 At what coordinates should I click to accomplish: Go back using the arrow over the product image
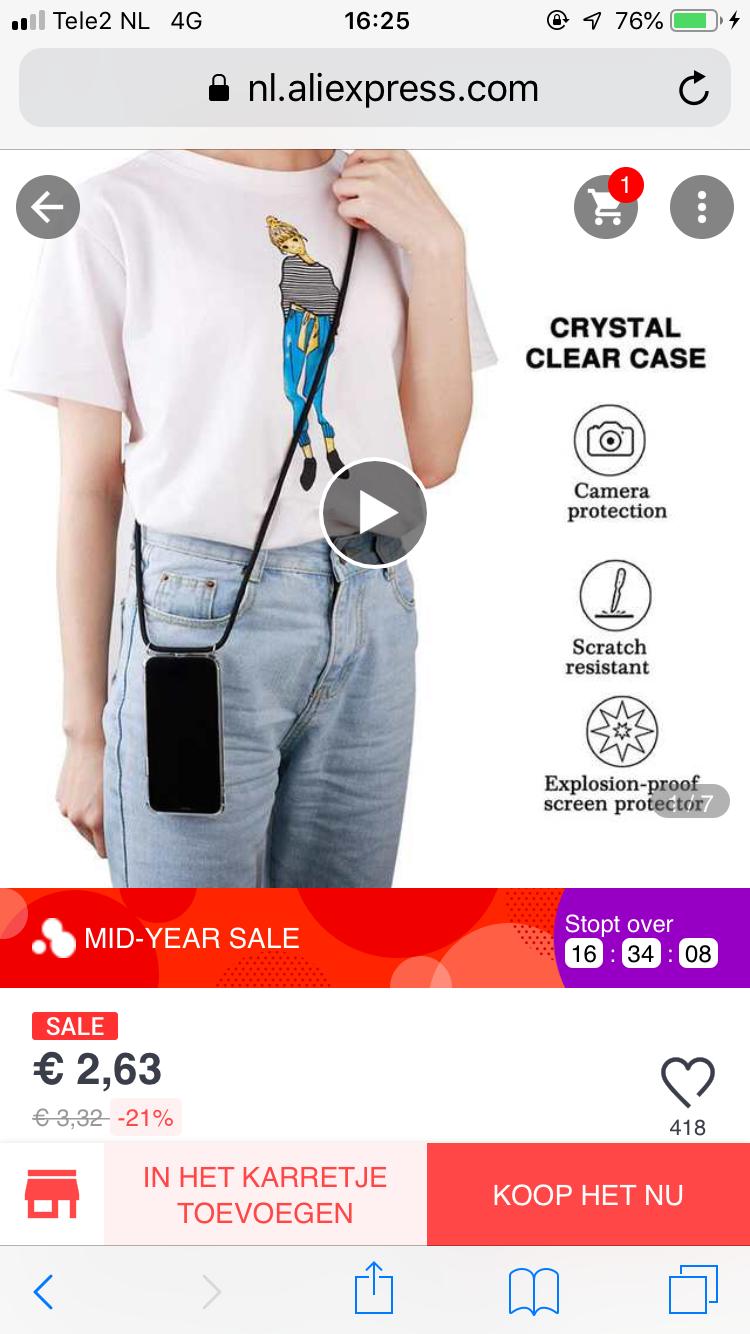tap(47, 207)
